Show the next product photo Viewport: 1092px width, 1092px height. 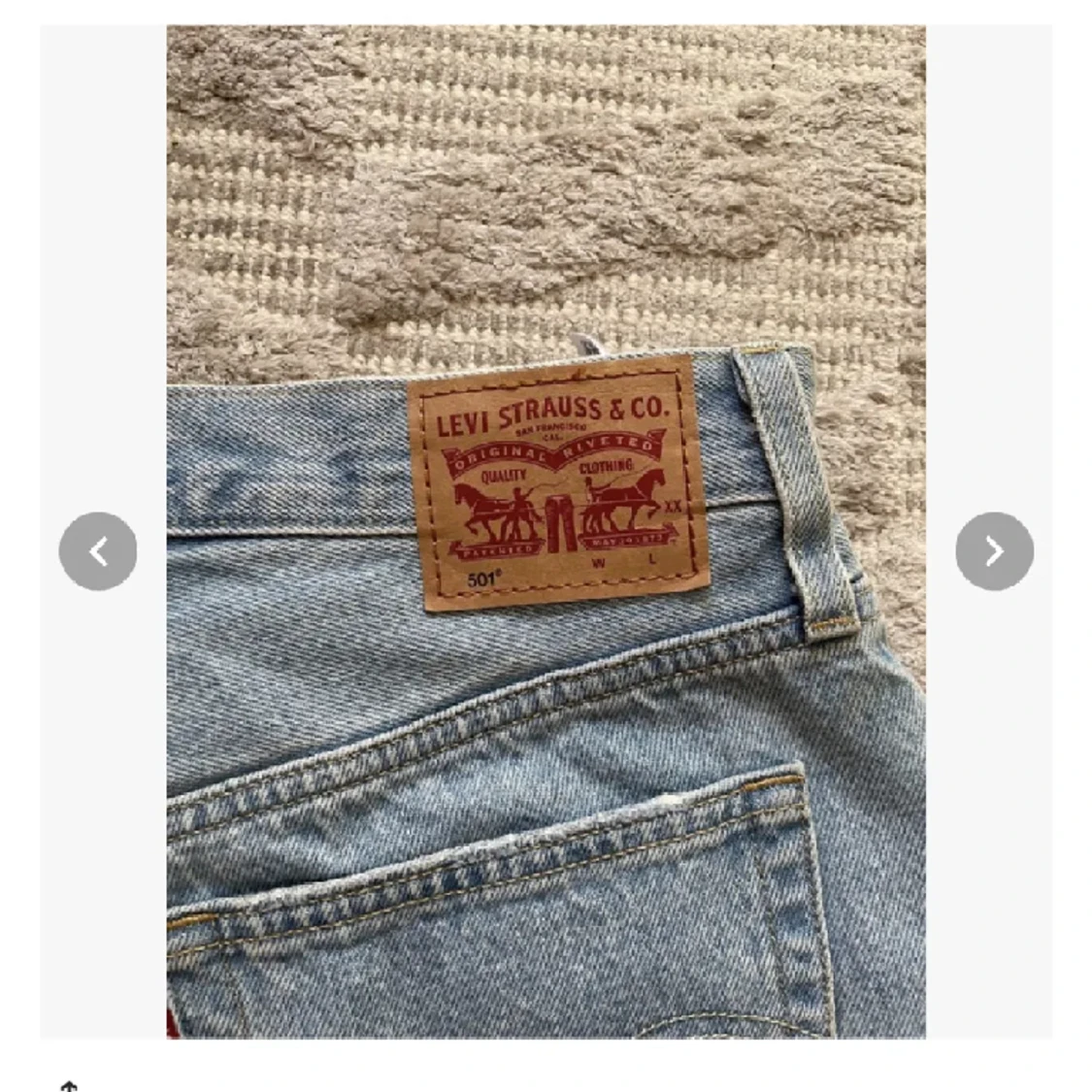994,551
